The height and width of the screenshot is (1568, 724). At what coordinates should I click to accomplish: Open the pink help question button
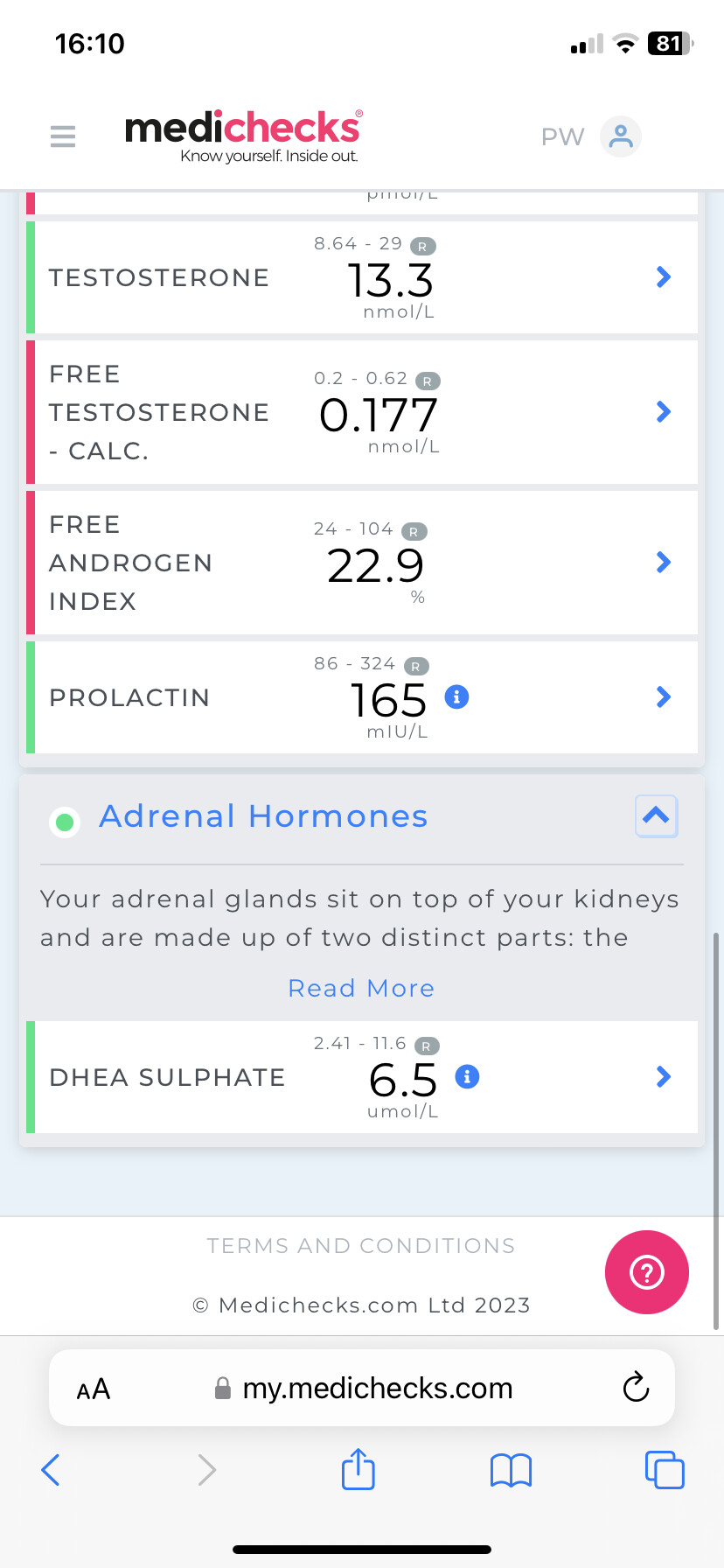tap(647, 1272)
